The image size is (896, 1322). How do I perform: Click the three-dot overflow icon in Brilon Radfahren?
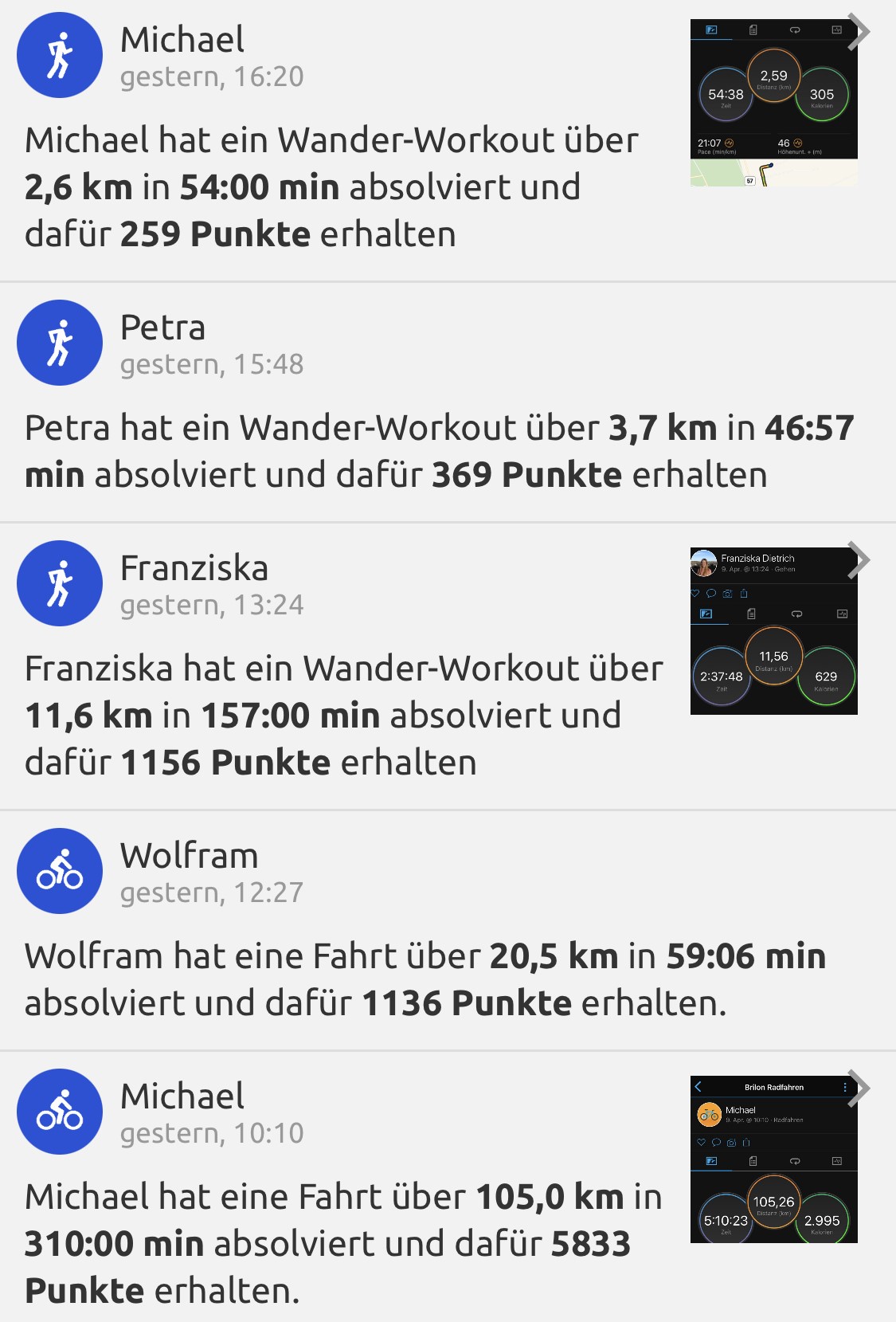[x=845, y=1089]
